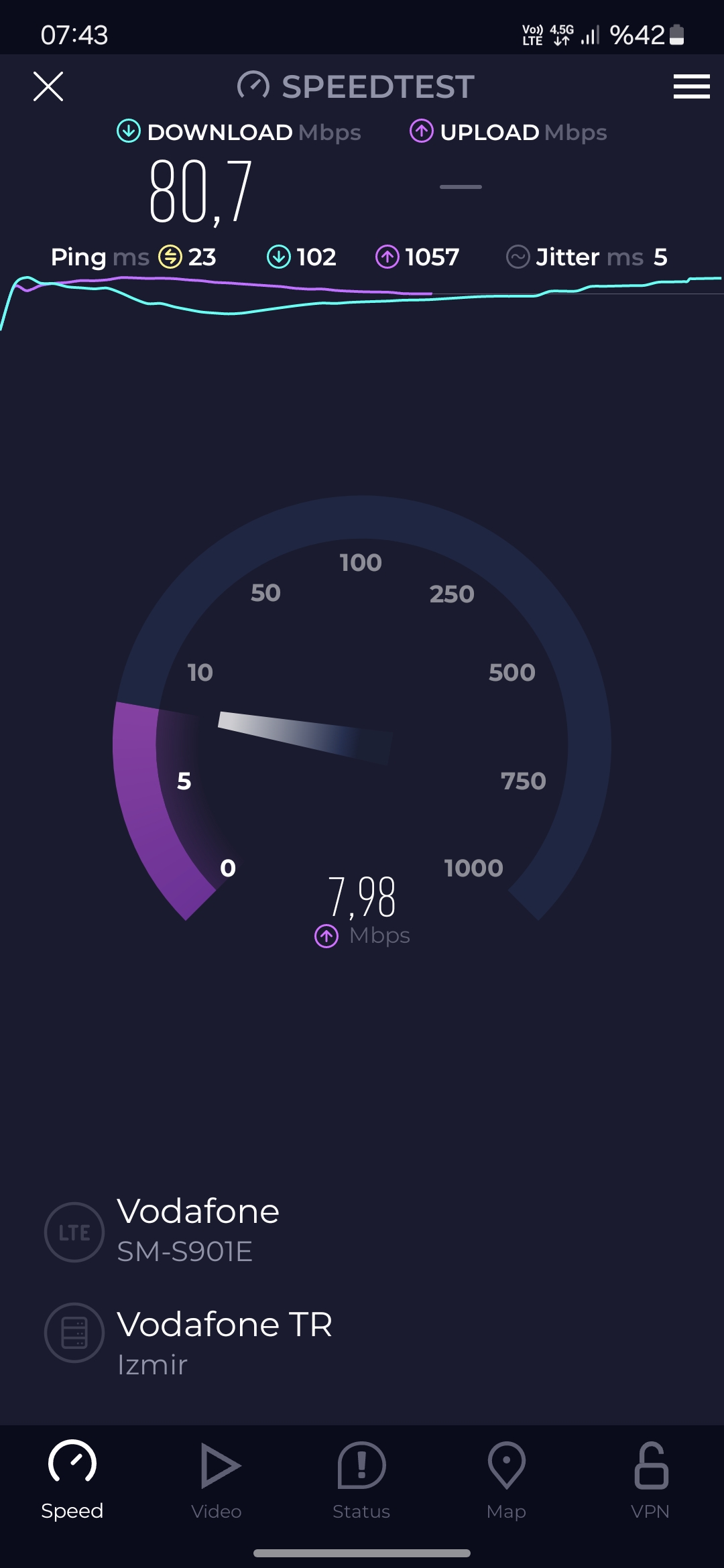Switch to the Video tab
This screenshot has width=724, height=1568.
coord(217,1482)
